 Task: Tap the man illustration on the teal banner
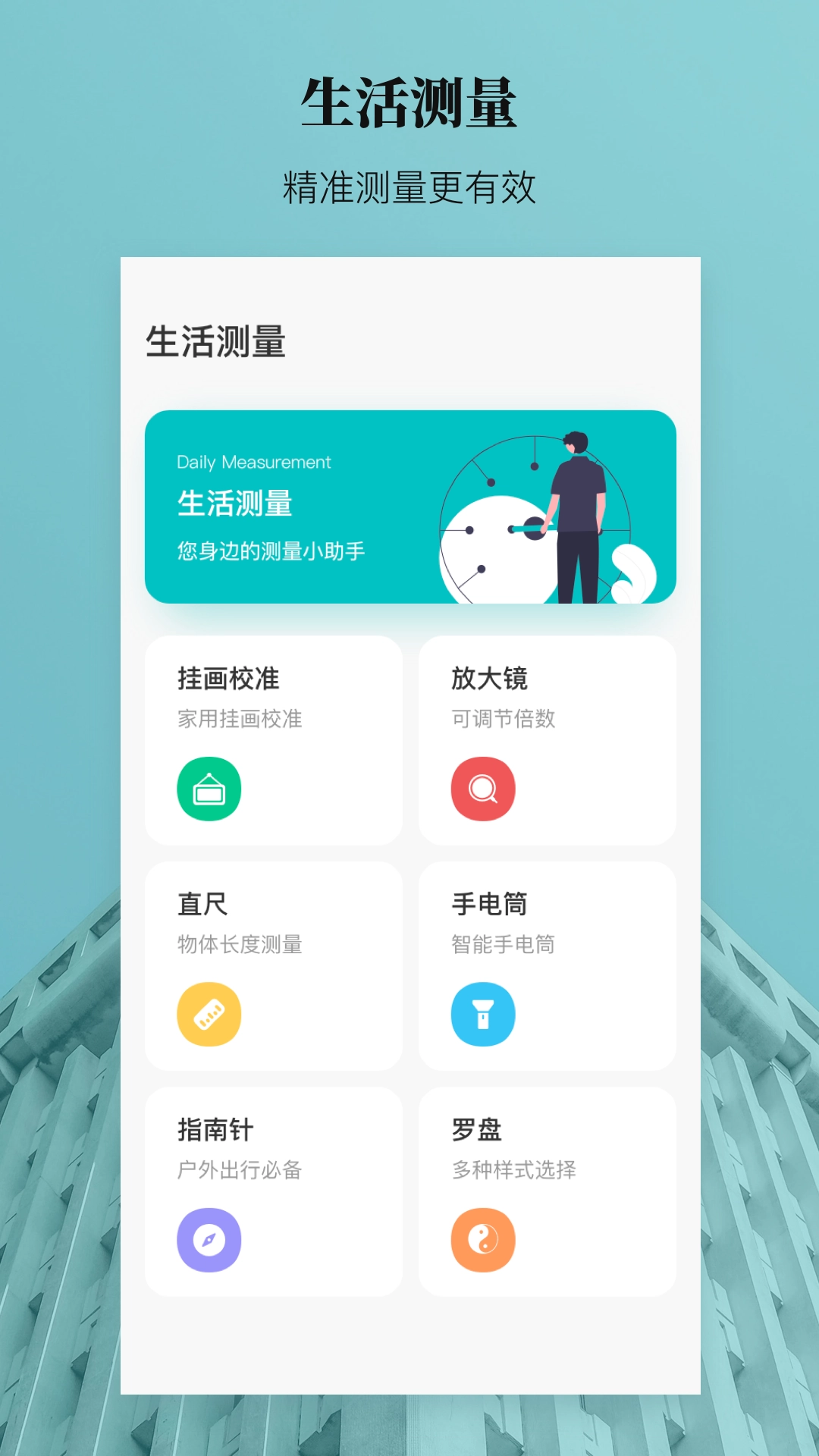click(x=579, y=508)
